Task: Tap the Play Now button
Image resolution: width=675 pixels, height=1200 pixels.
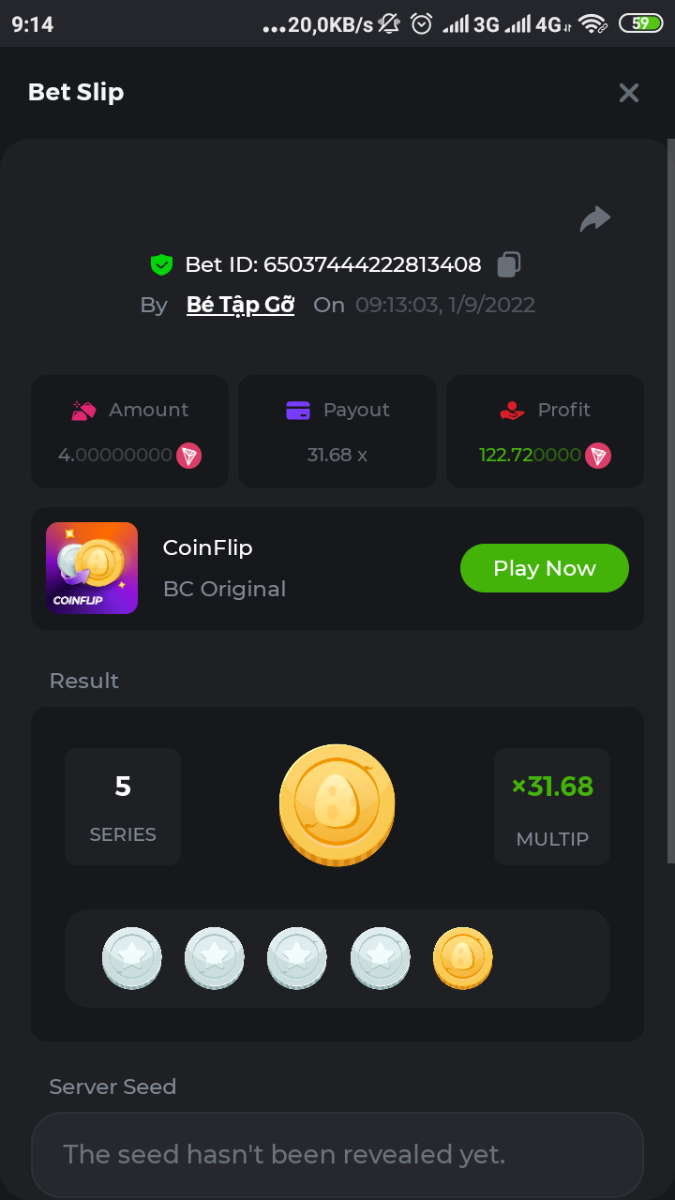Action: (544, 568)
